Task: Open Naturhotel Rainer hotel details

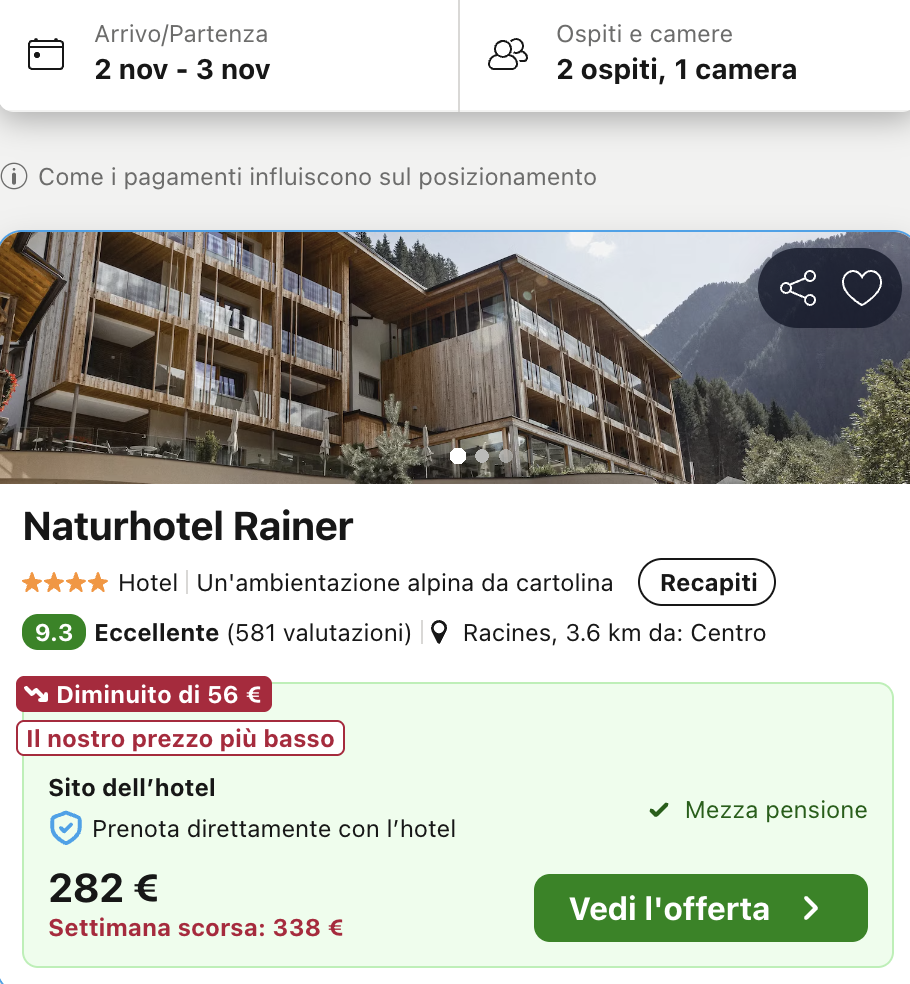Action: pos(188,526)
